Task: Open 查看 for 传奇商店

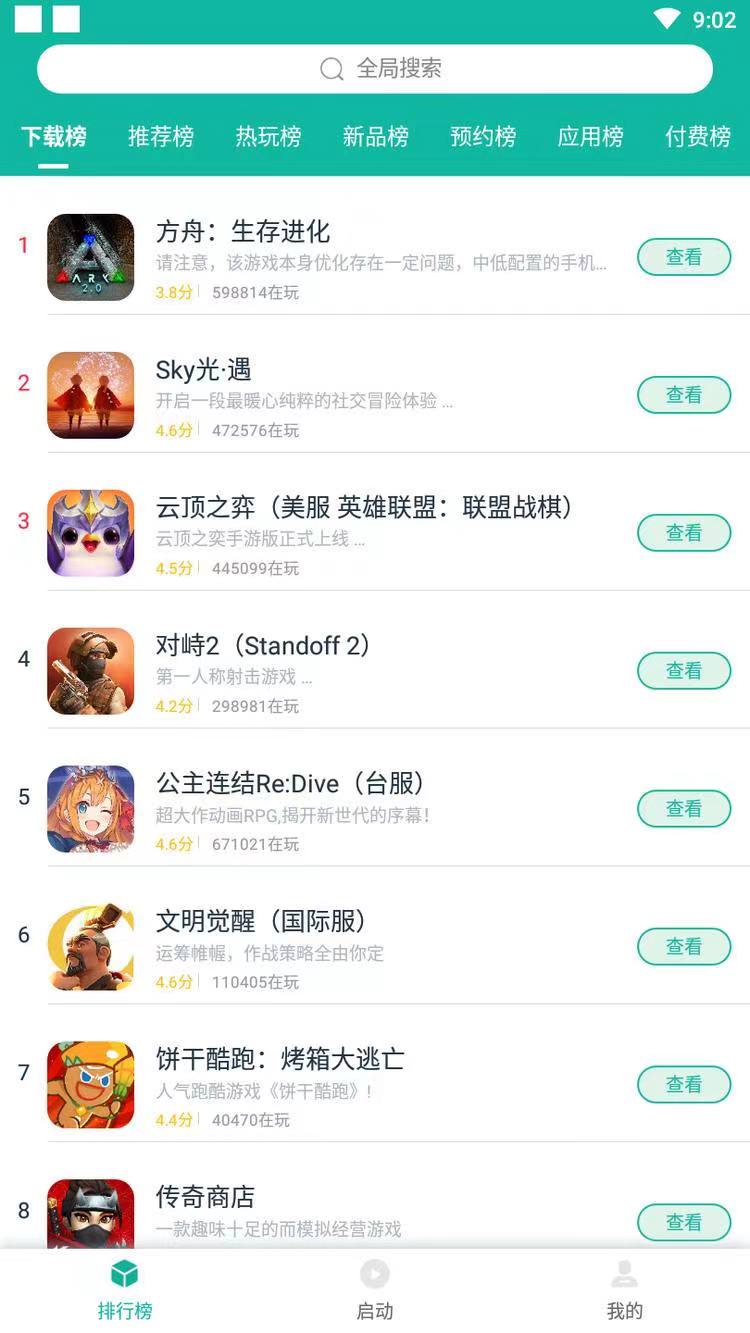Action: tap(684, 1222)
